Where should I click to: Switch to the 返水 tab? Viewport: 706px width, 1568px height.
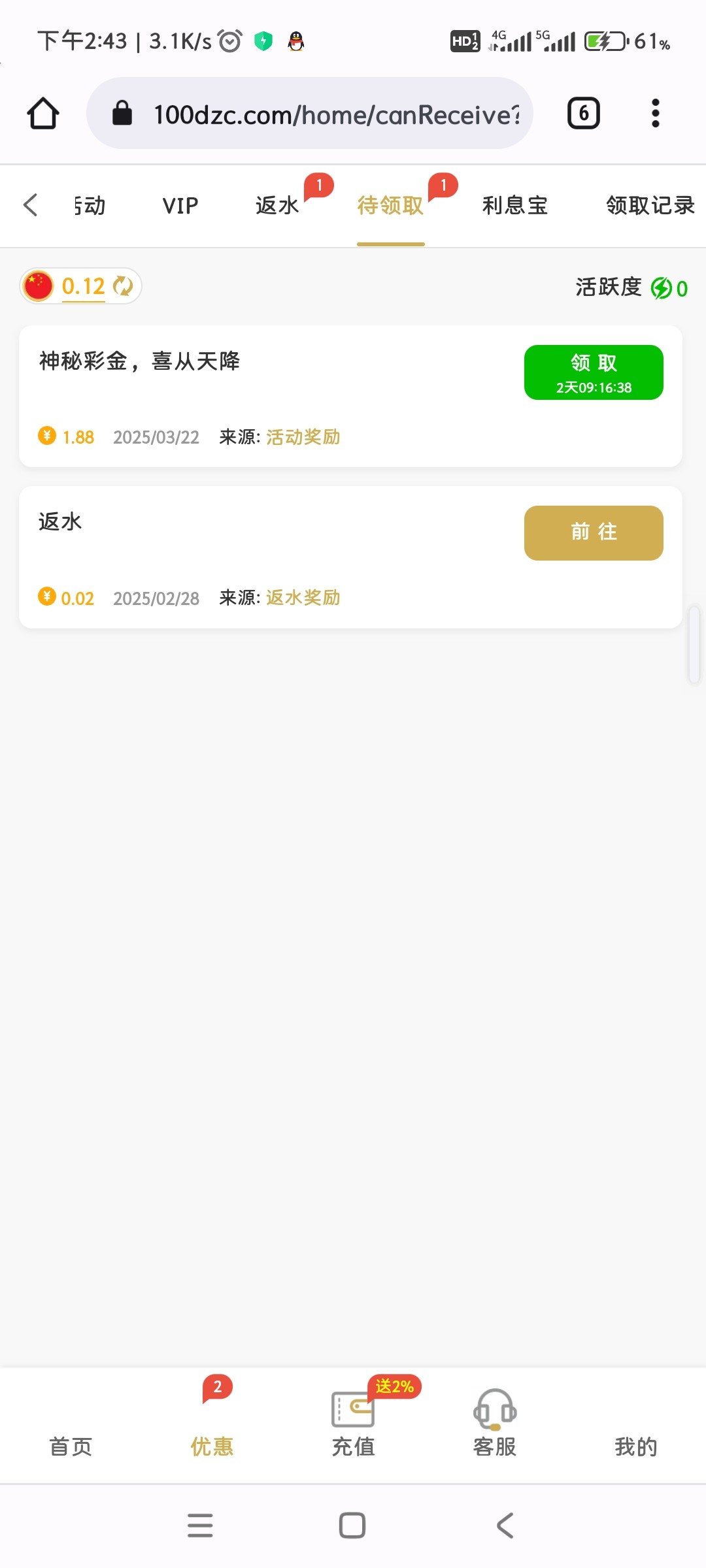coord(277,206)
